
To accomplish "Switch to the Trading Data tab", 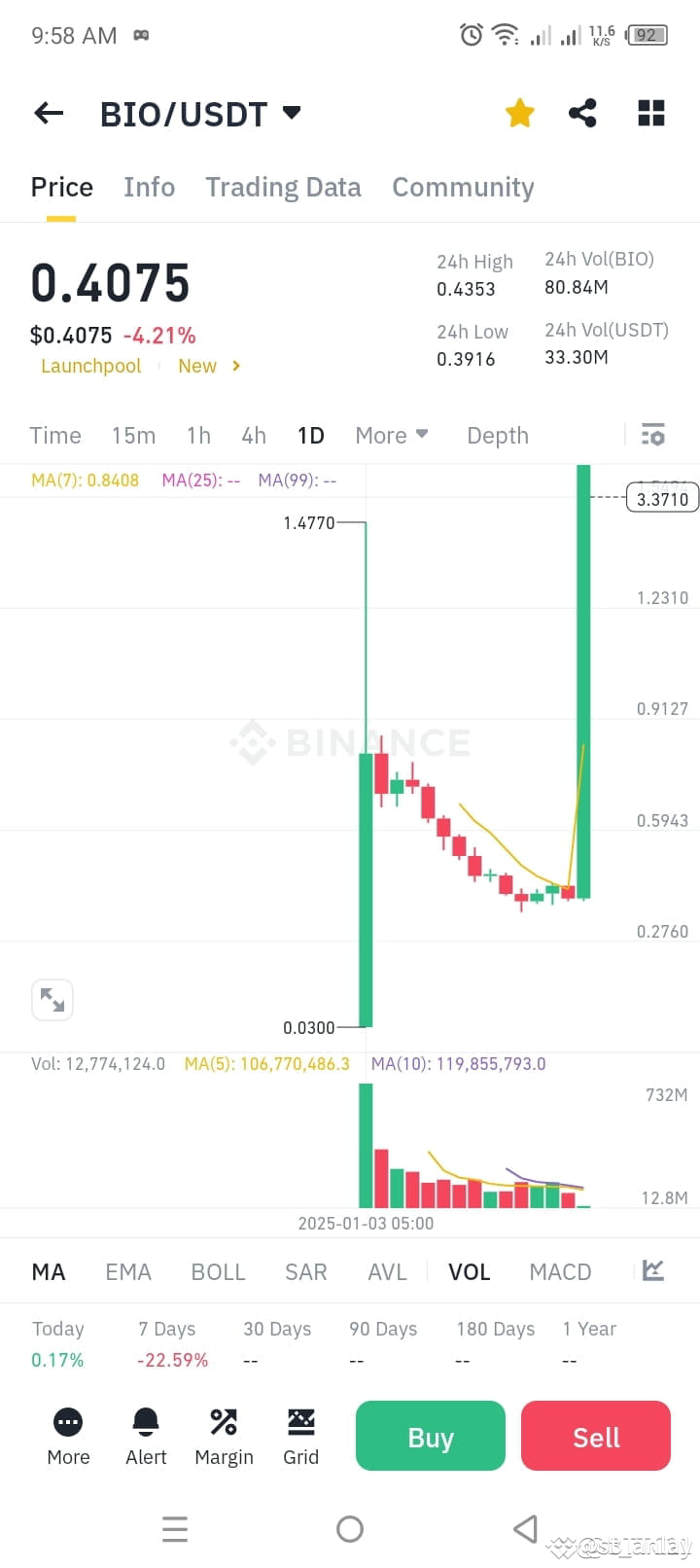I will coord(283,187).
